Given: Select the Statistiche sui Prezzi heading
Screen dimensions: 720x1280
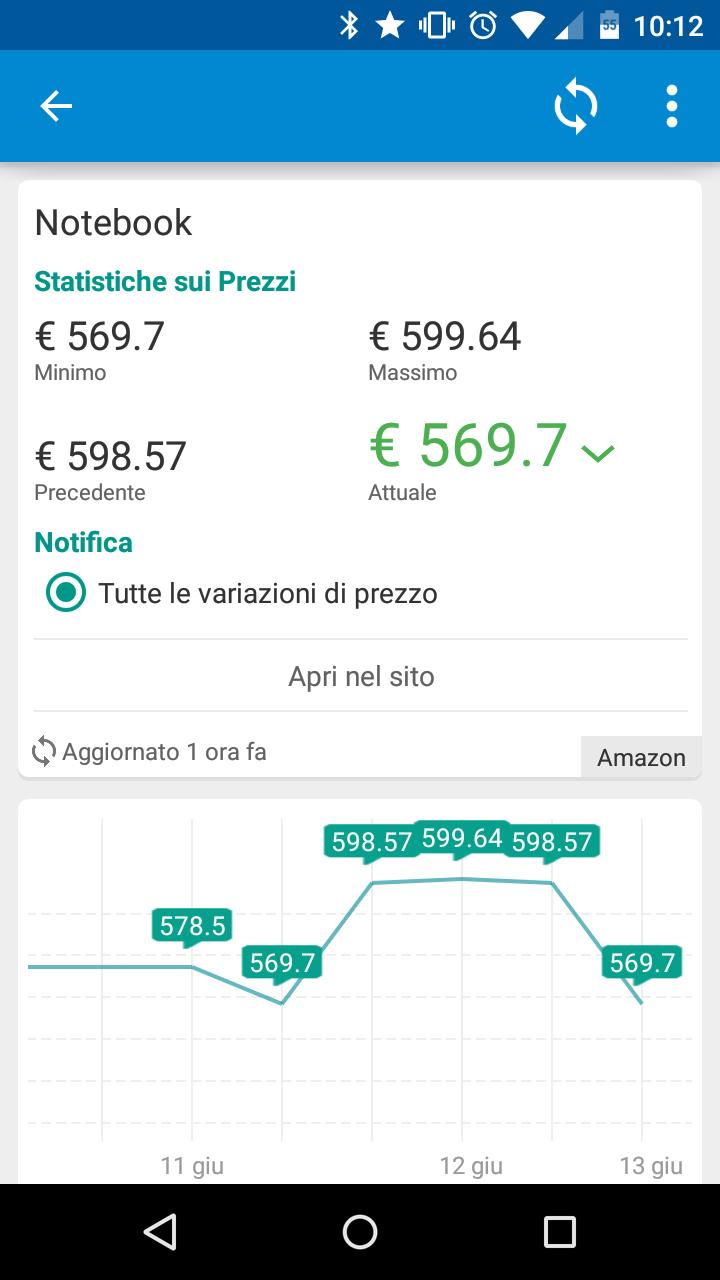Looking at the screenshot, I should coord(165,281).
